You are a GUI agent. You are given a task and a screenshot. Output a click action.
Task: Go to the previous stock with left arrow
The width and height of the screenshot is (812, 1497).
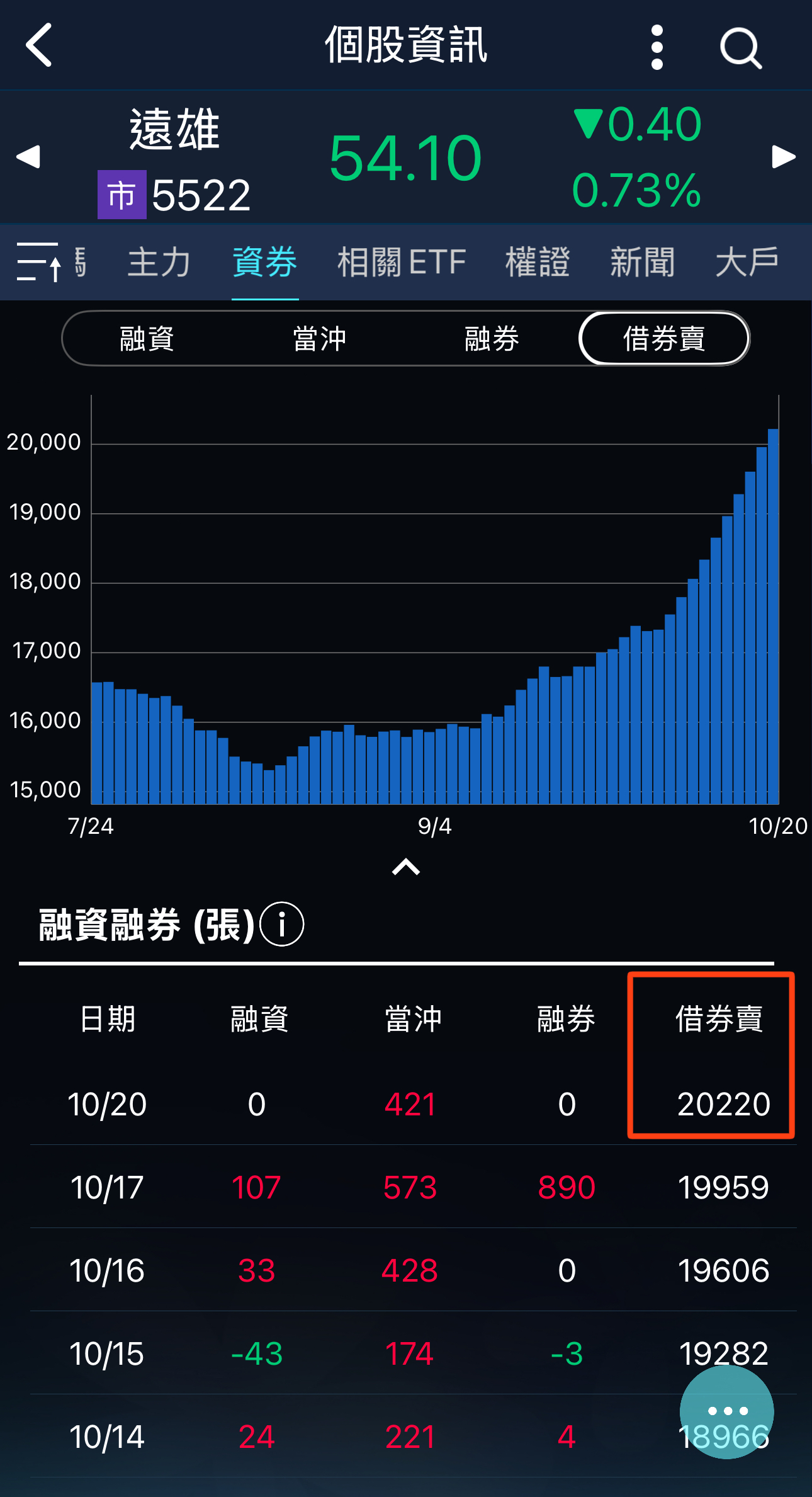point(28,157)
